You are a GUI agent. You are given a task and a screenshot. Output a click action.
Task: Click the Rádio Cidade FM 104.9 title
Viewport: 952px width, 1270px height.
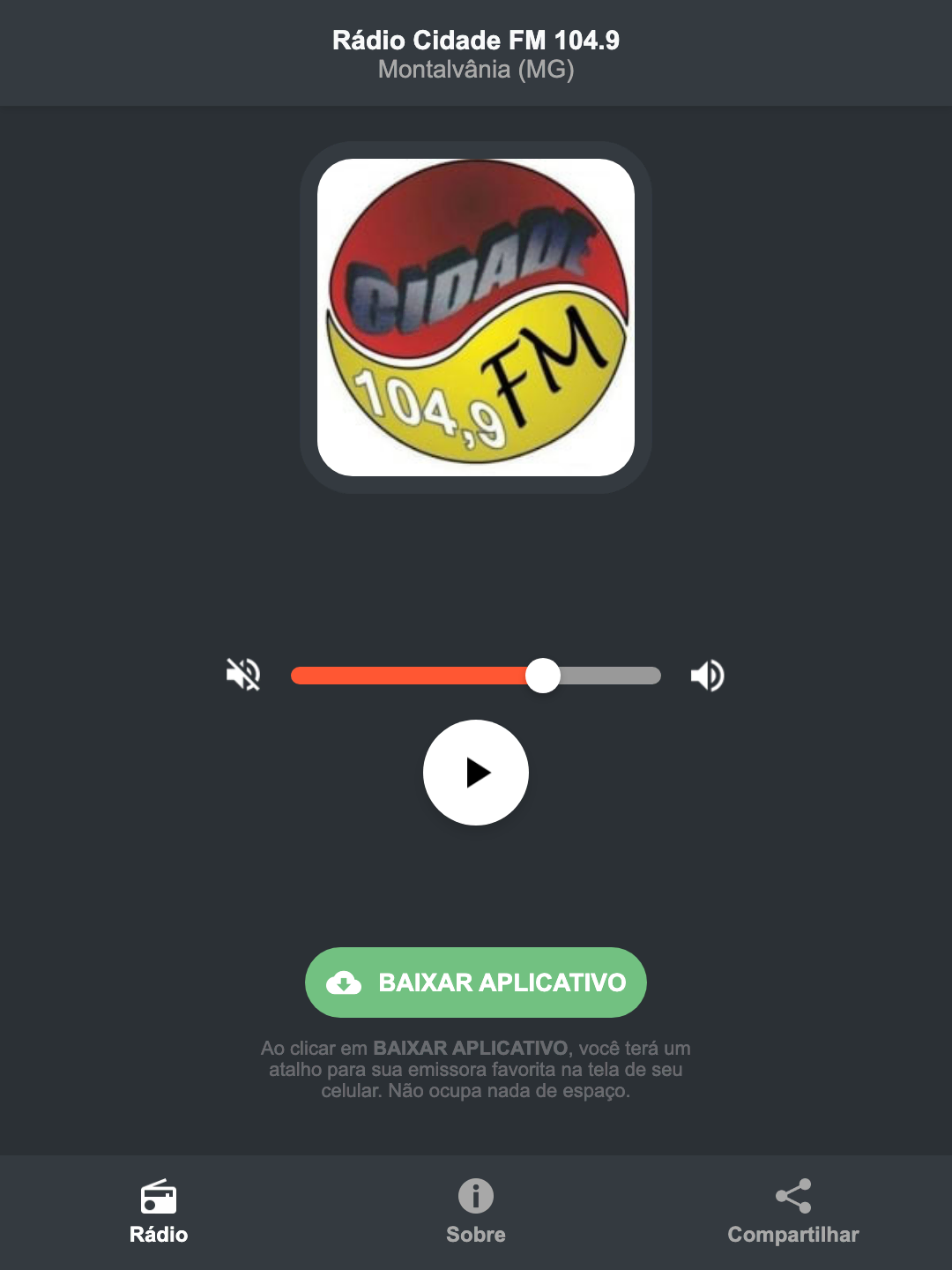point(475,40)
